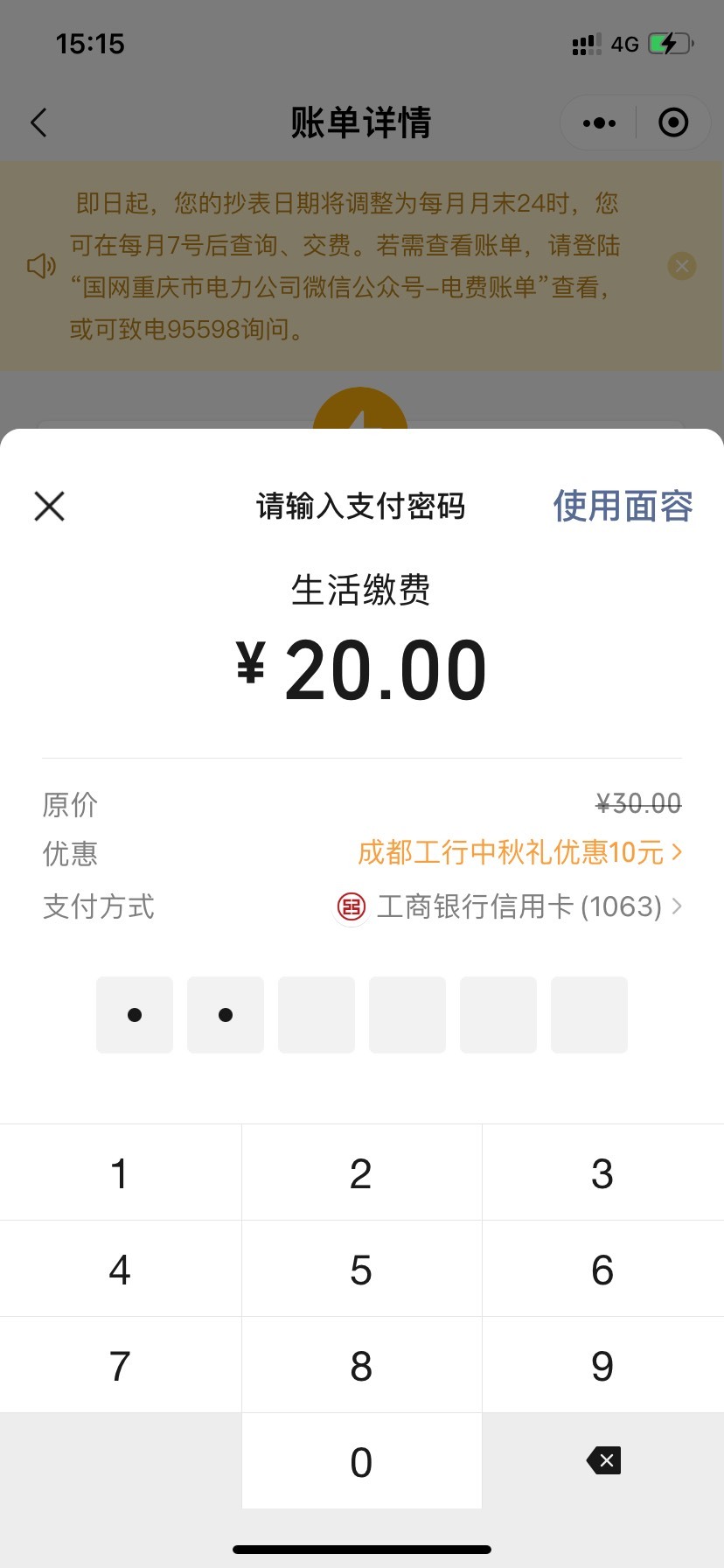Enter digit 2 on the keypad
724x1568 pixels.
click(x=361, y=1172)
